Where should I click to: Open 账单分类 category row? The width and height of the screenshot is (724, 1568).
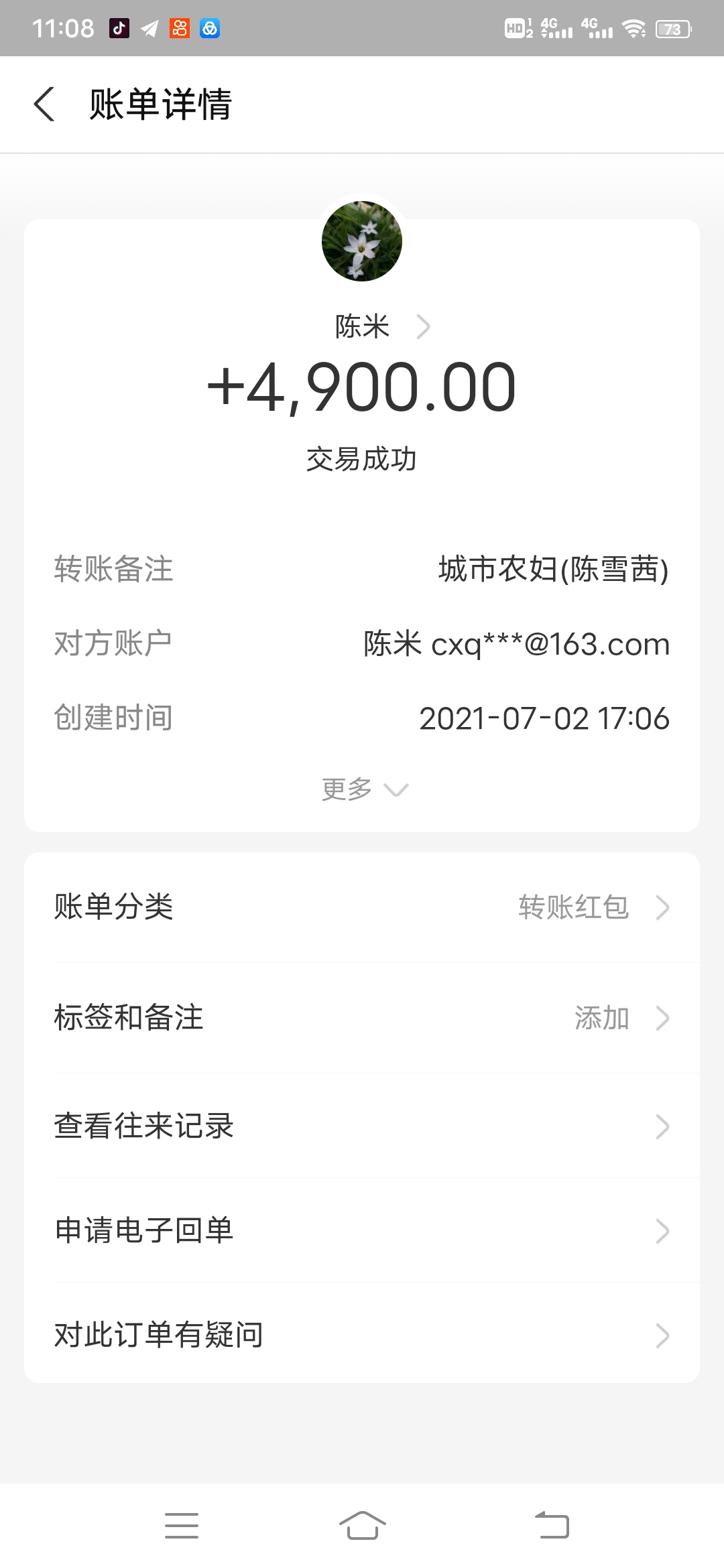click(362, 907)
